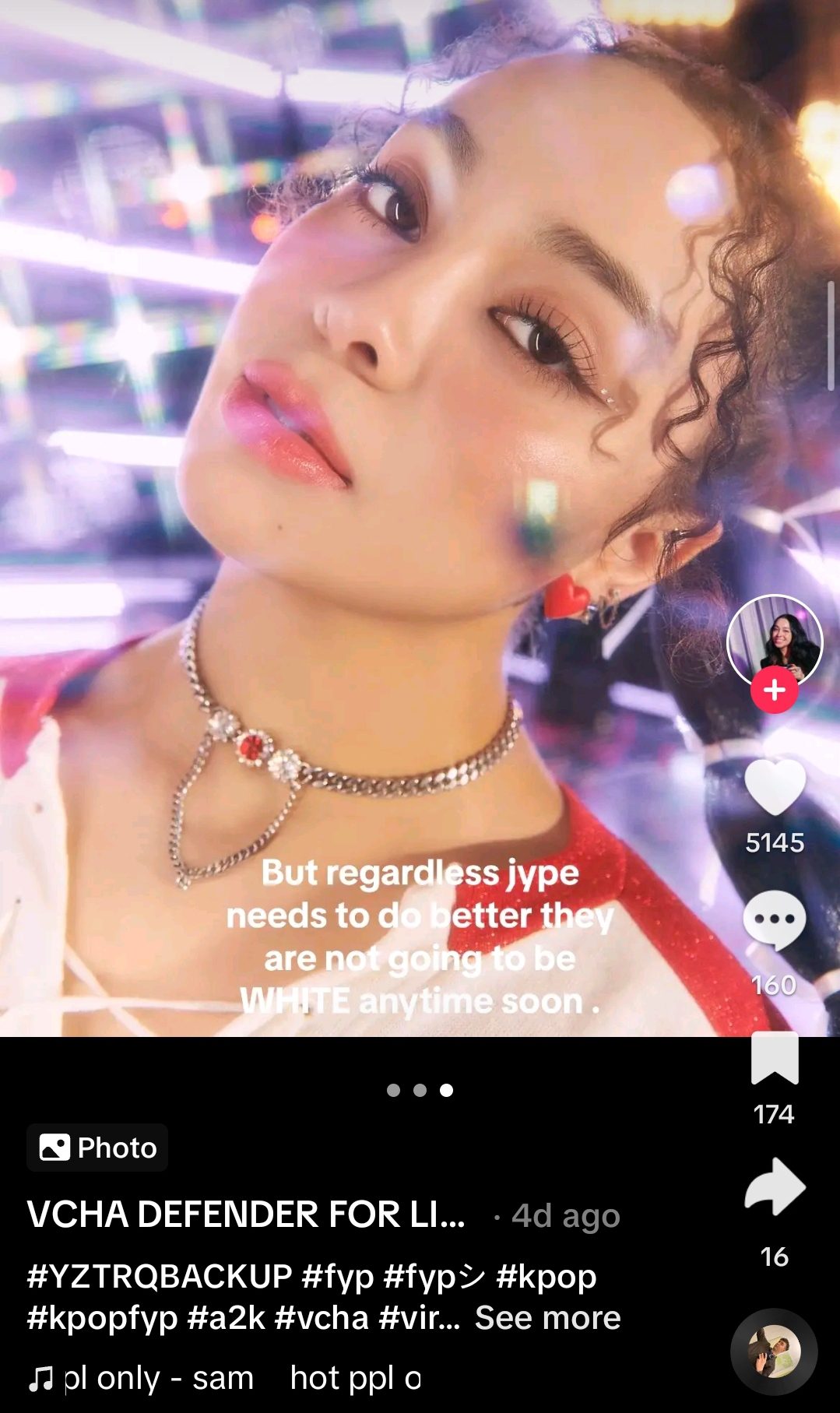Image resolution: width=840 pixels, height=1413 pixels.
Task: Bookmark this post to favorites
Action: click(775, 1058)
